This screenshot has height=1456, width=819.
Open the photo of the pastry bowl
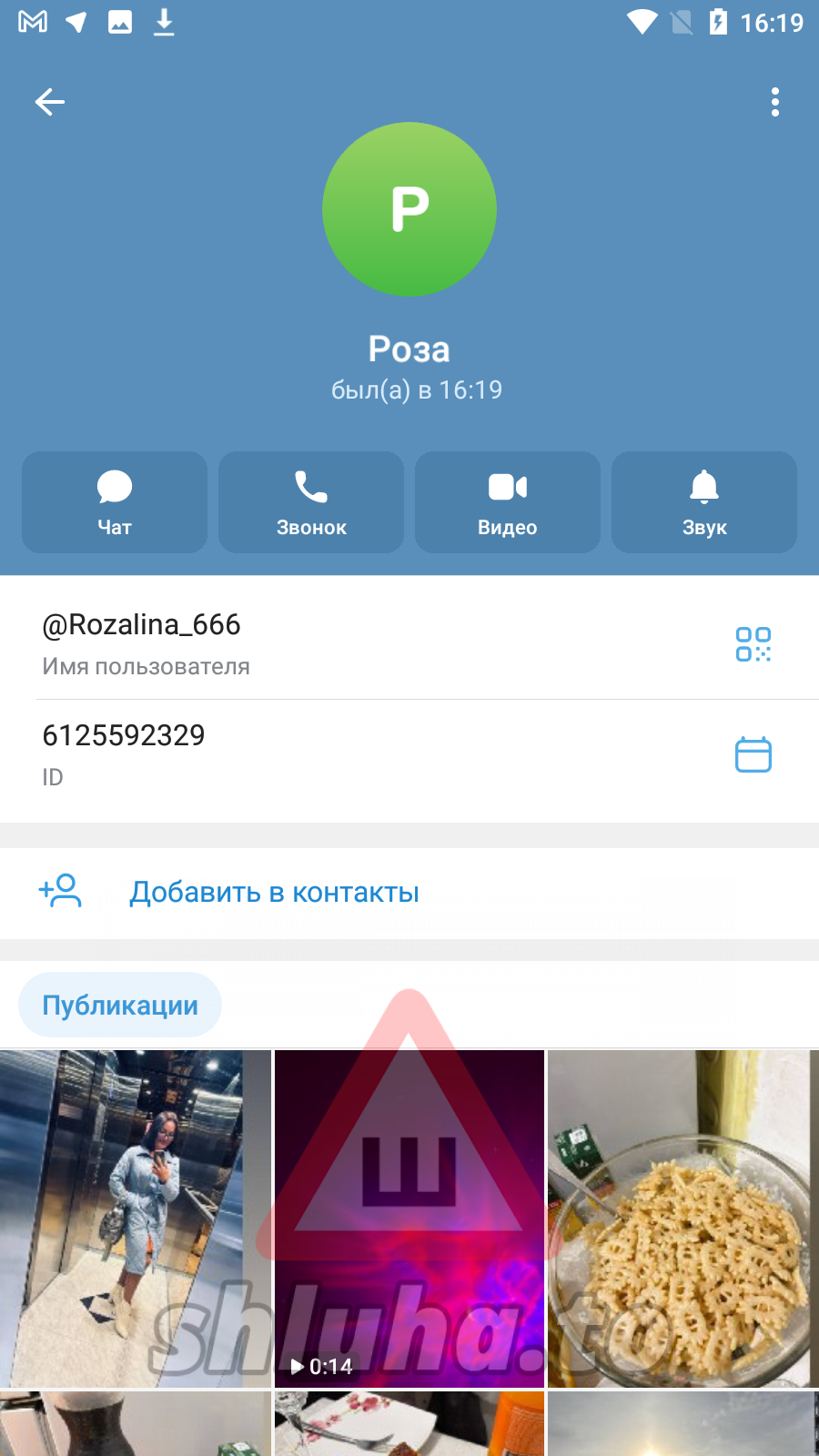tap(683, 1218)
